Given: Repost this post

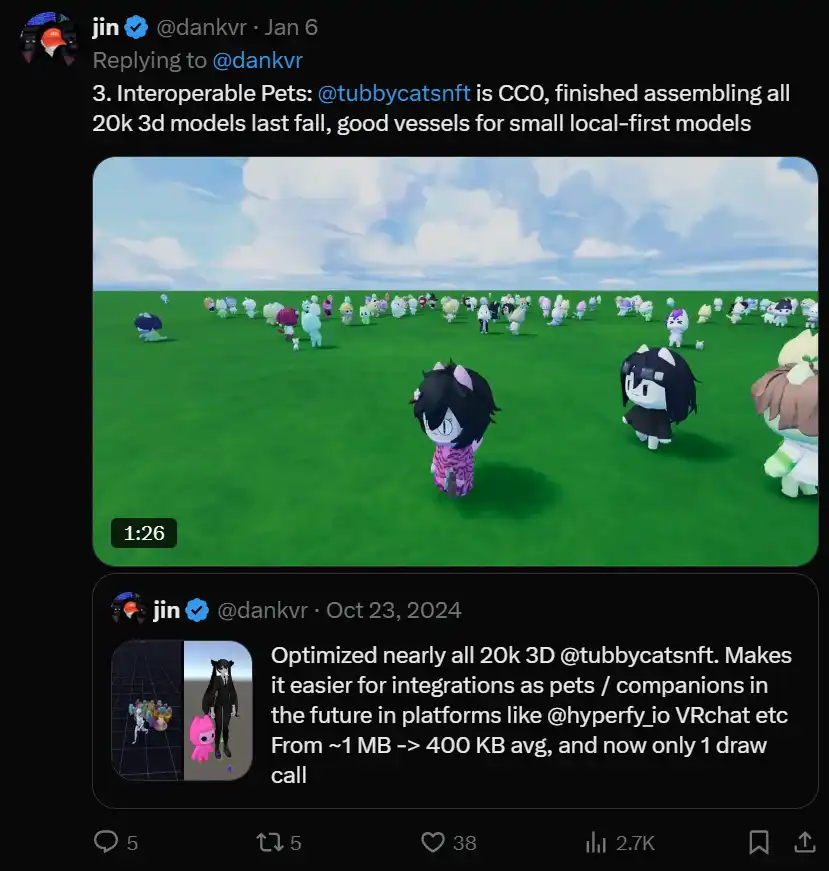Looking at the screenshot, I should coord(269,842).
